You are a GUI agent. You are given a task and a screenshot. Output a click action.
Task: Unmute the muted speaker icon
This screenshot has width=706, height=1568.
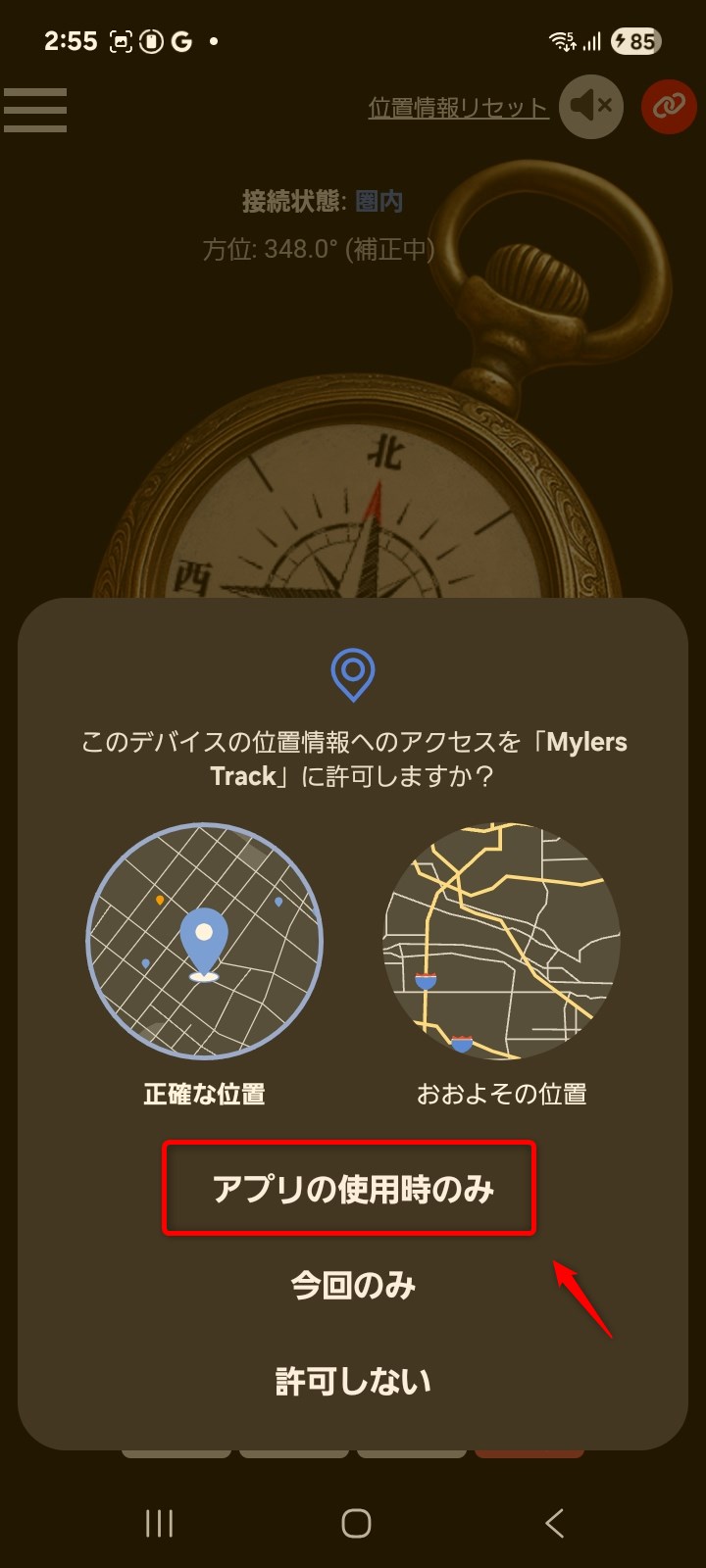coord(590,107)
